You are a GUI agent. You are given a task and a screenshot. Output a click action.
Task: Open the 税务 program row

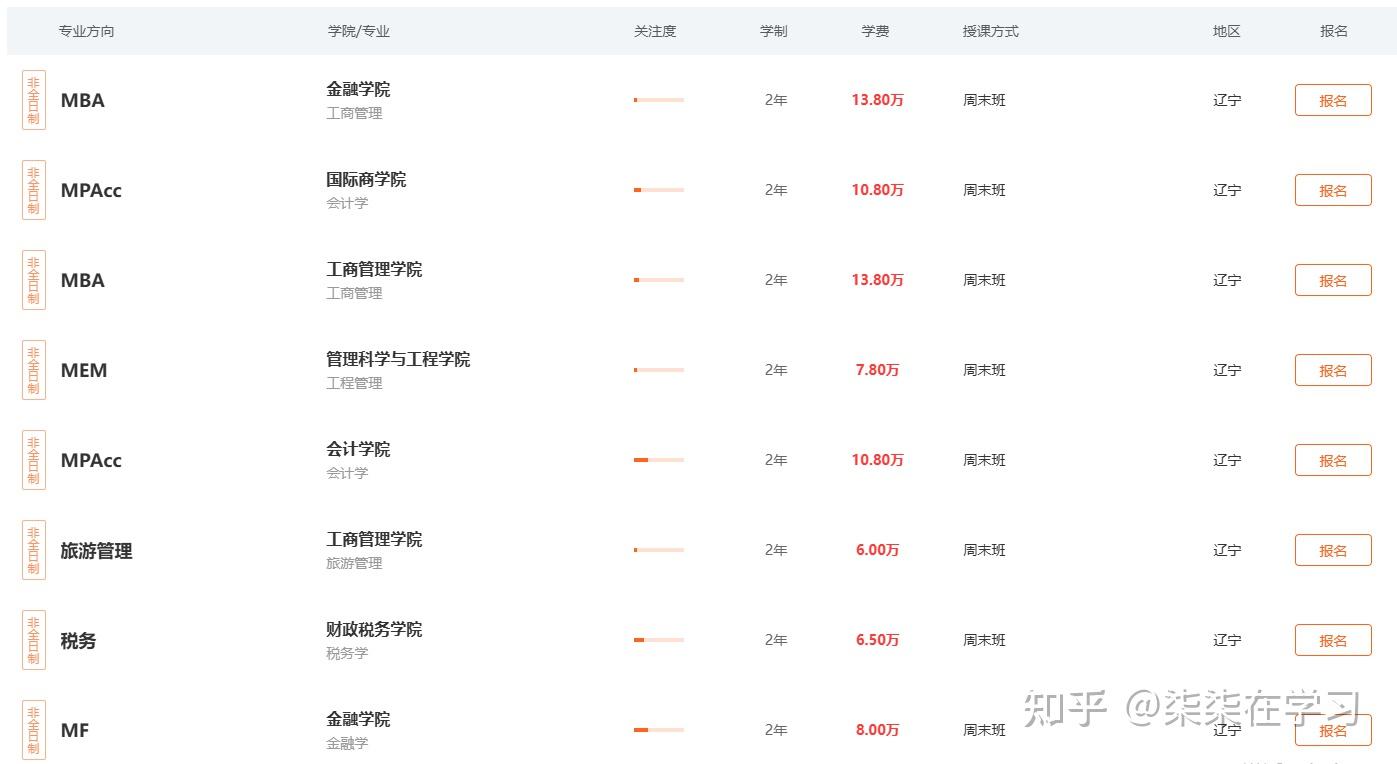point(698,640)
